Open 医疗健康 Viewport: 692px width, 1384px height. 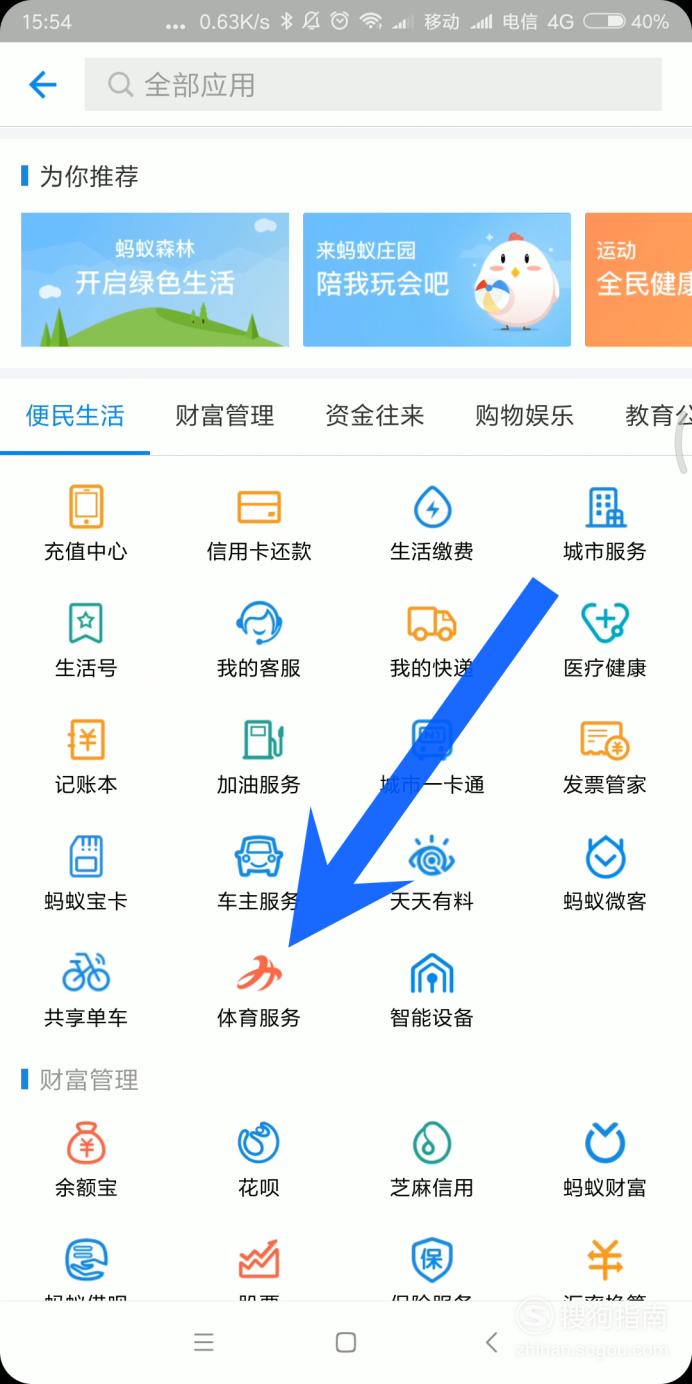point(605,640)
